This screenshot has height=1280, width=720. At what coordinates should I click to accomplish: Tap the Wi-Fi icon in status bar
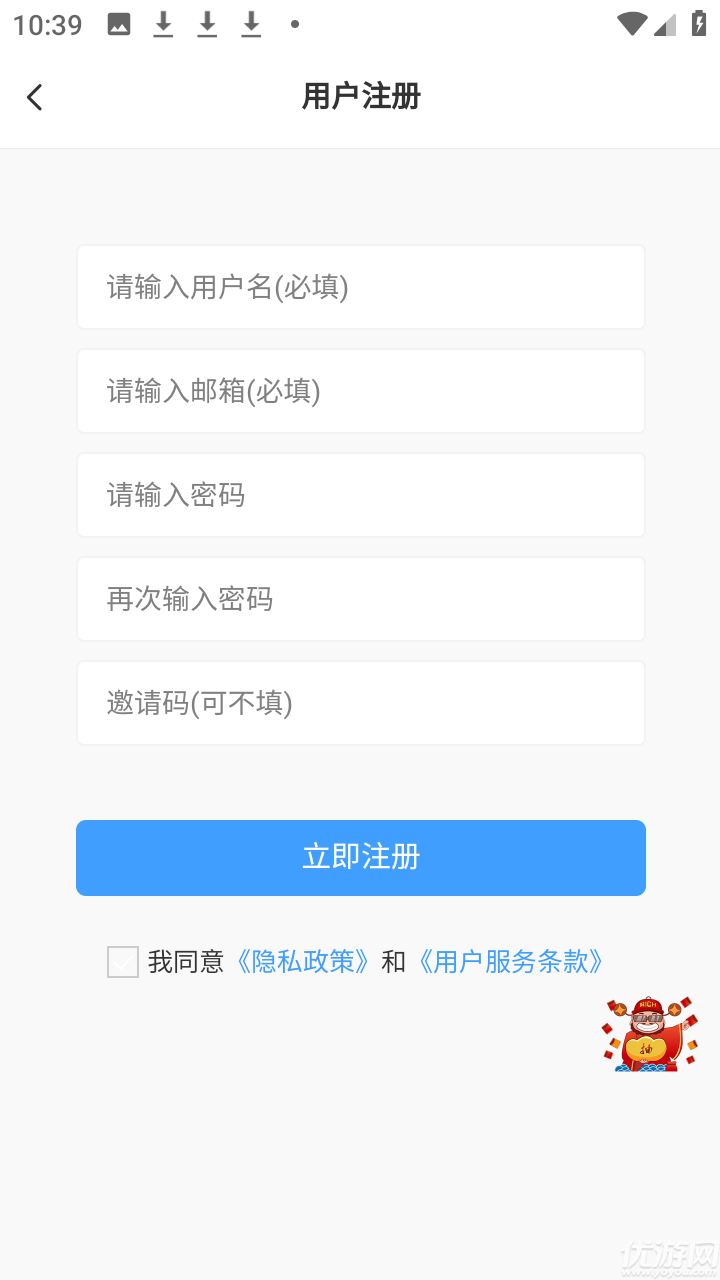pos(632,23)
